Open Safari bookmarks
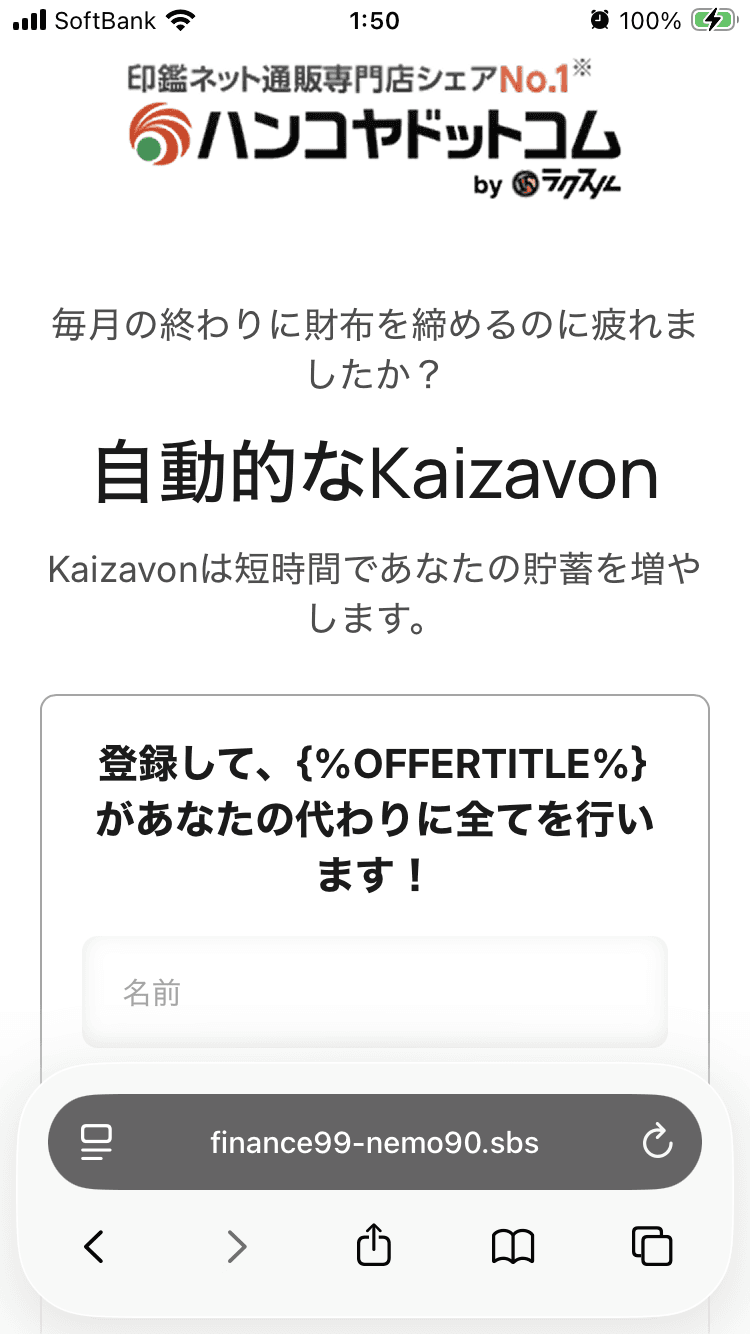The image size is (750, 1334). [x=513, y=1247]
